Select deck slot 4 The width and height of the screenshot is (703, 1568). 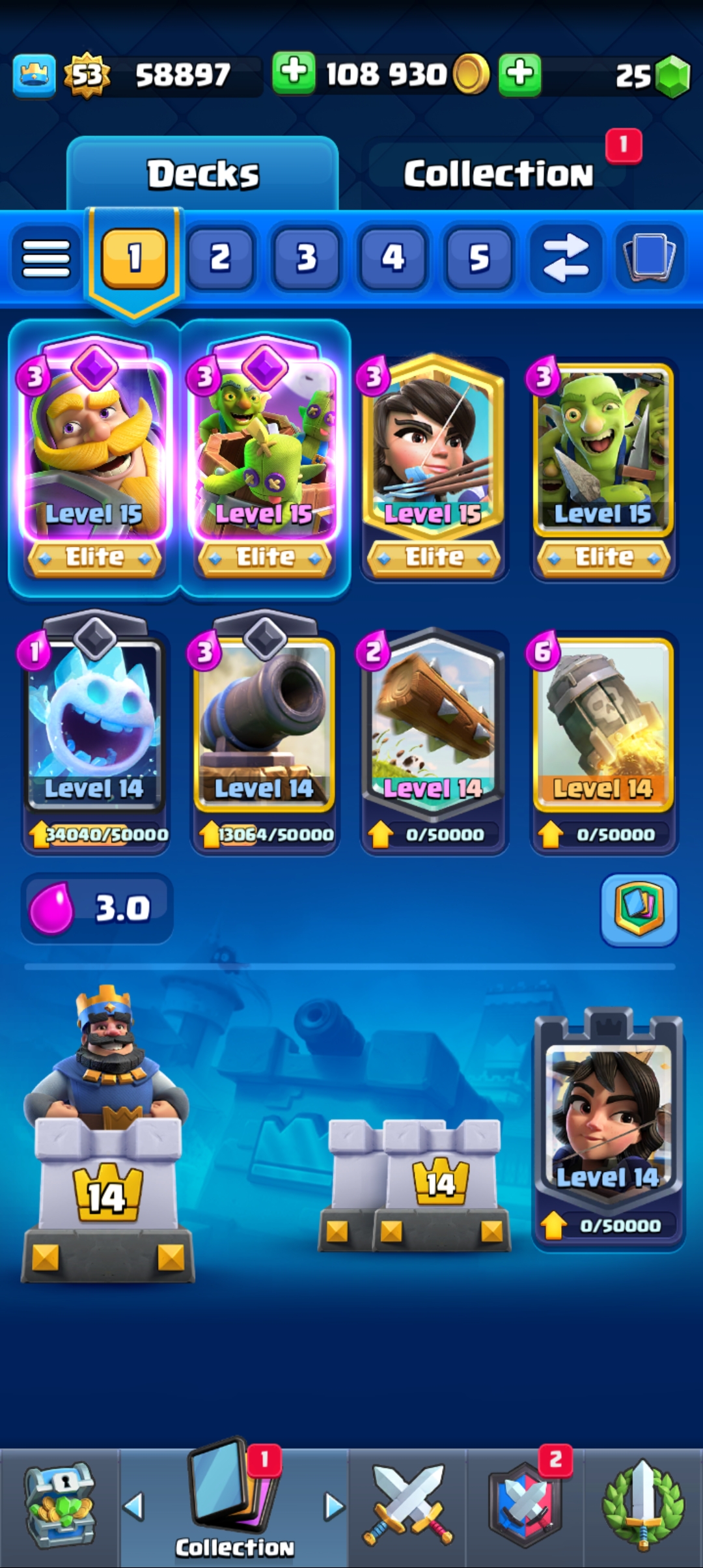tap(393, 259)
